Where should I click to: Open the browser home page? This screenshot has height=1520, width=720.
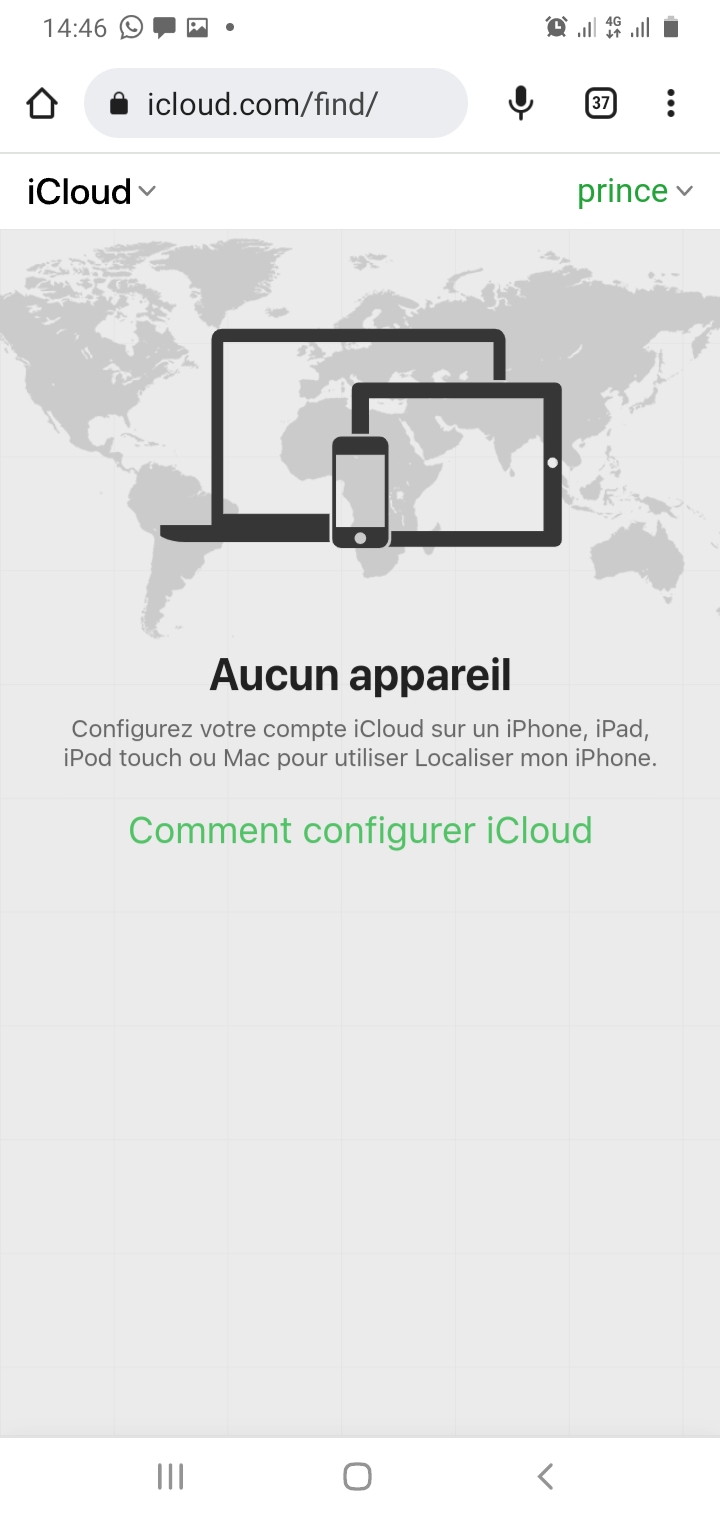coord(42,103)
